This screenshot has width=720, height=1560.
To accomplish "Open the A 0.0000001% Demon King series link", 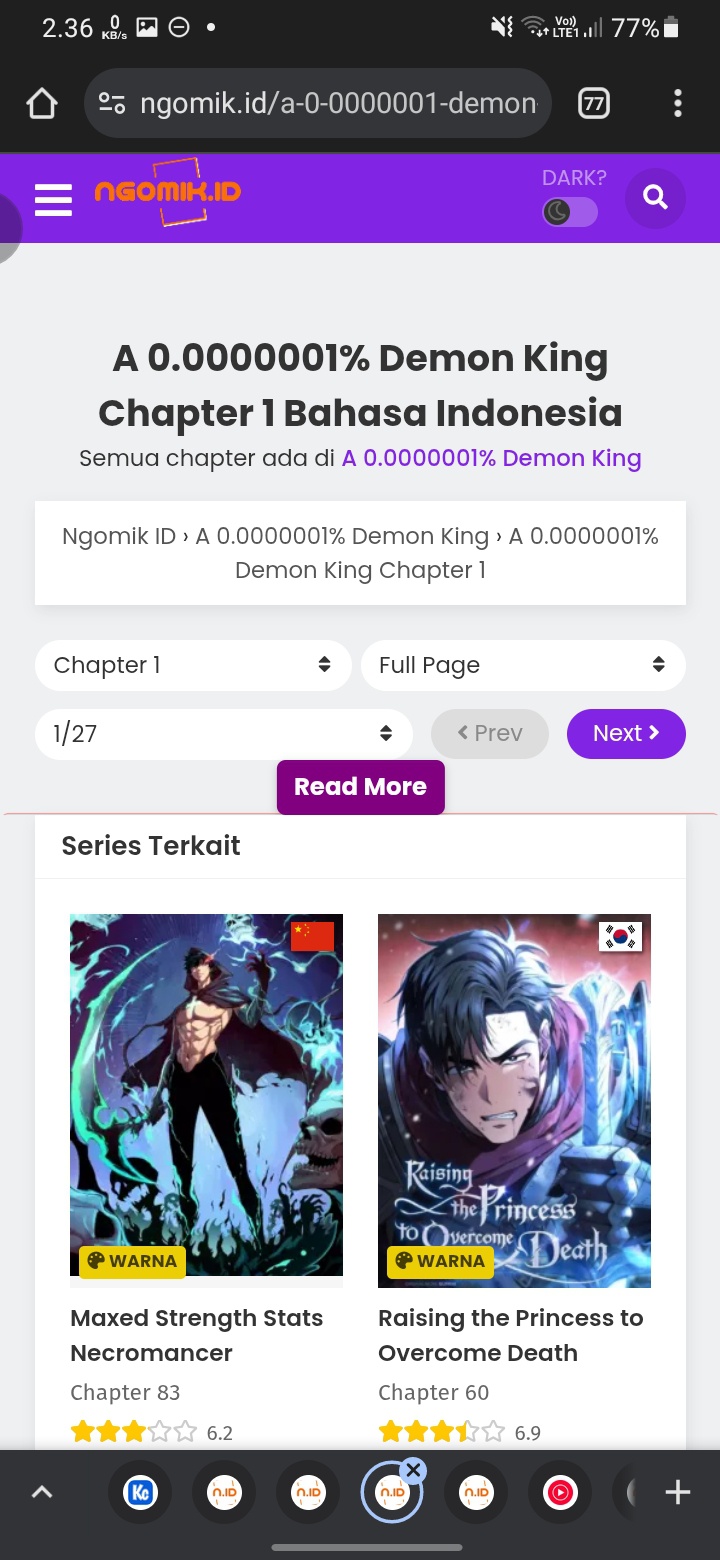I will pyautogui.click(x=491, y=458).
